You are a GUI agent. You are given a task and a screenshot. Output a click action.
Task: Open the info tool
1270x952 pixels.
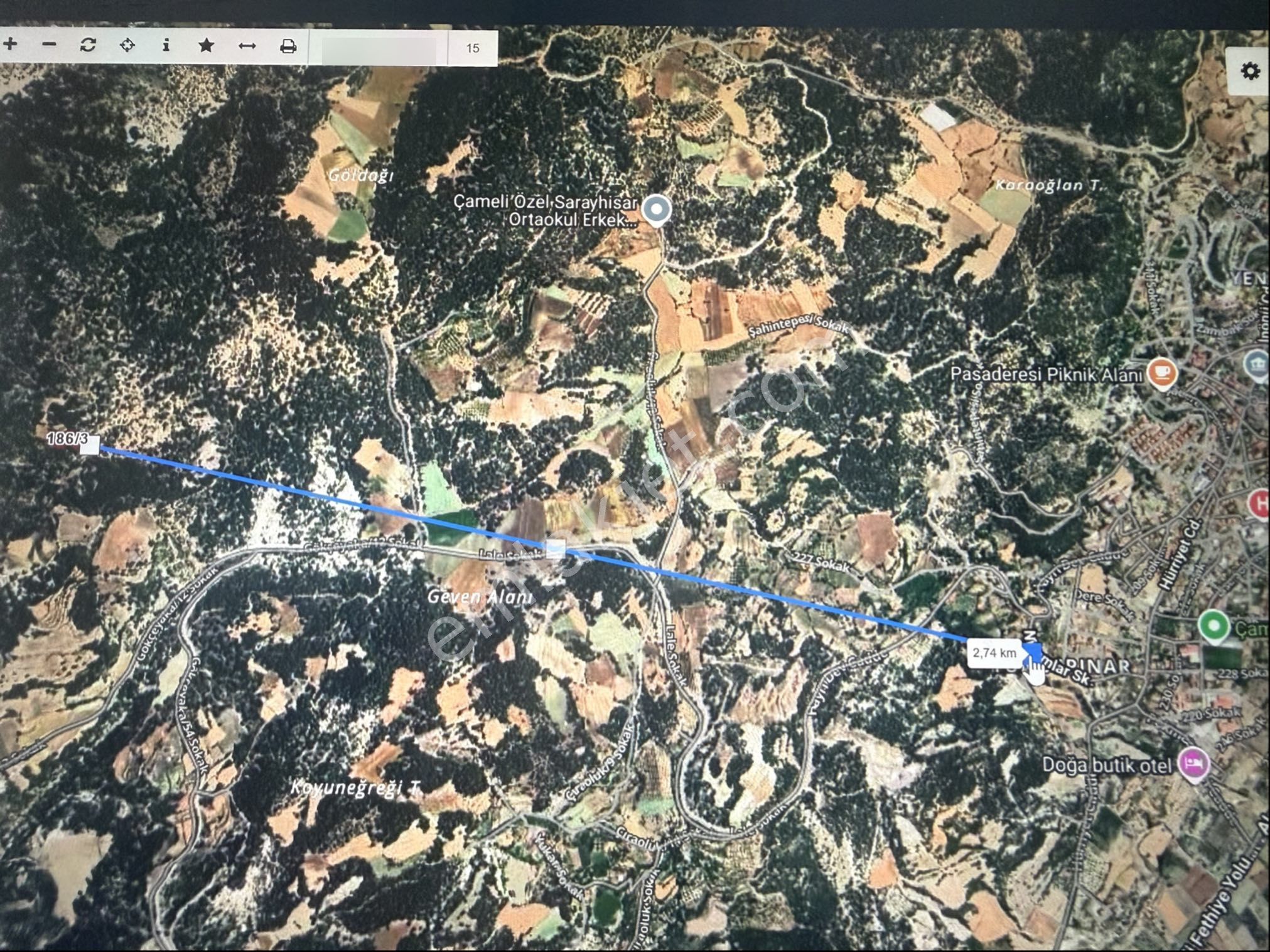(x=166, y=45)
